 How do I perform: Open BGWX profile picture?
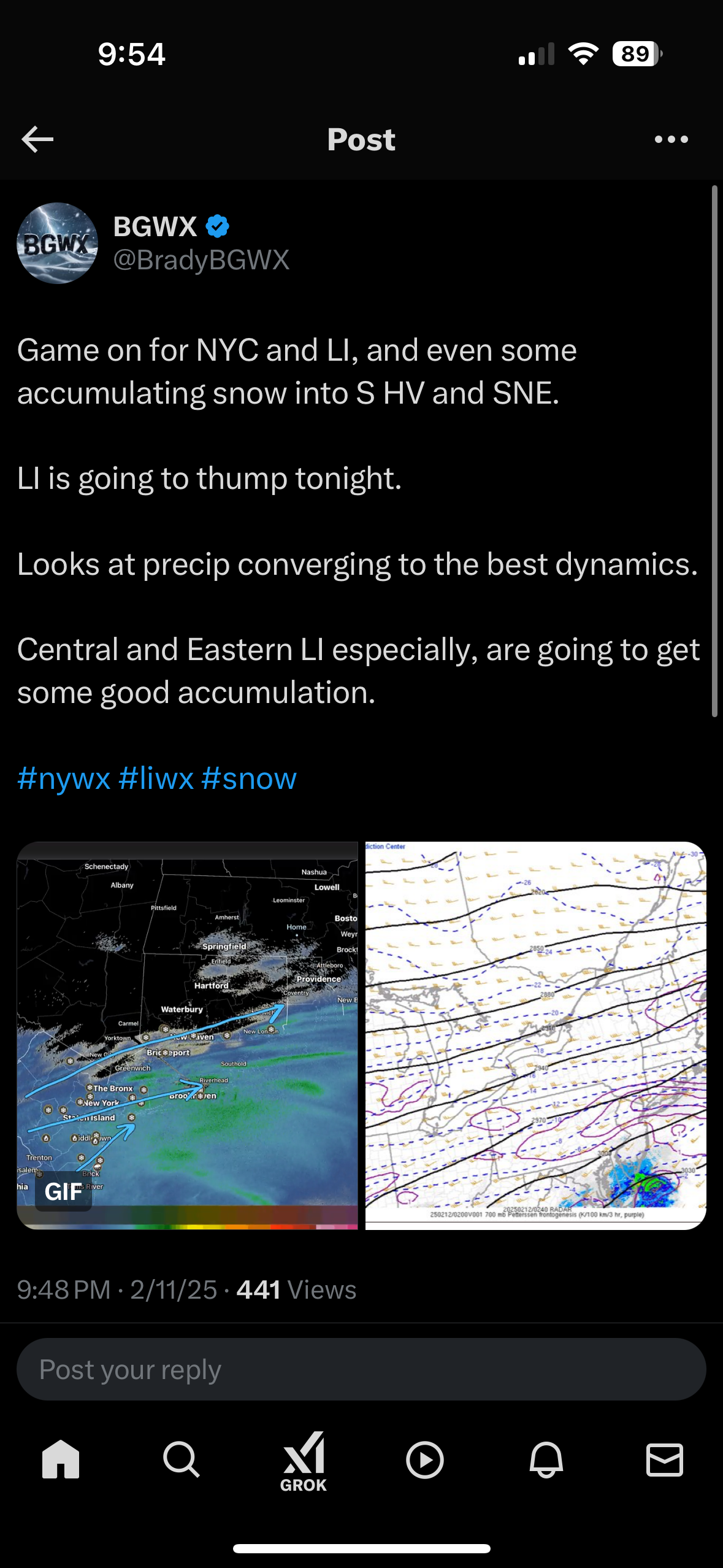pyautogui.click(x=57, y=243)
